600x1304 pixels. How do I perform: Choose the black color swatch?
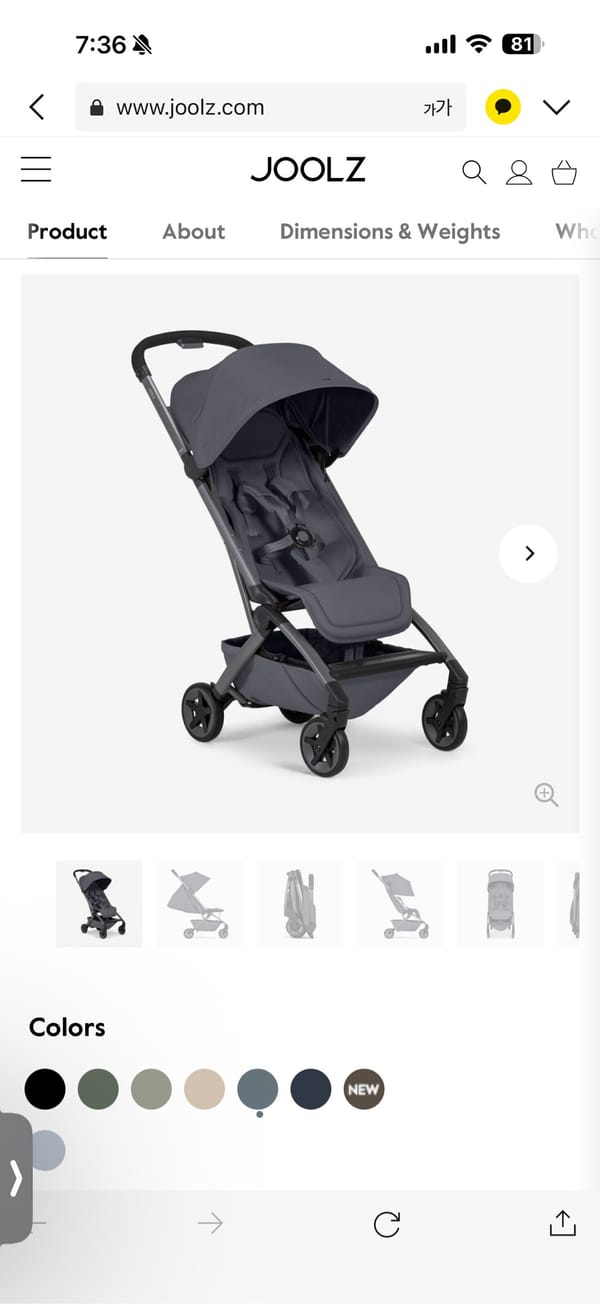coord(45,1089)
